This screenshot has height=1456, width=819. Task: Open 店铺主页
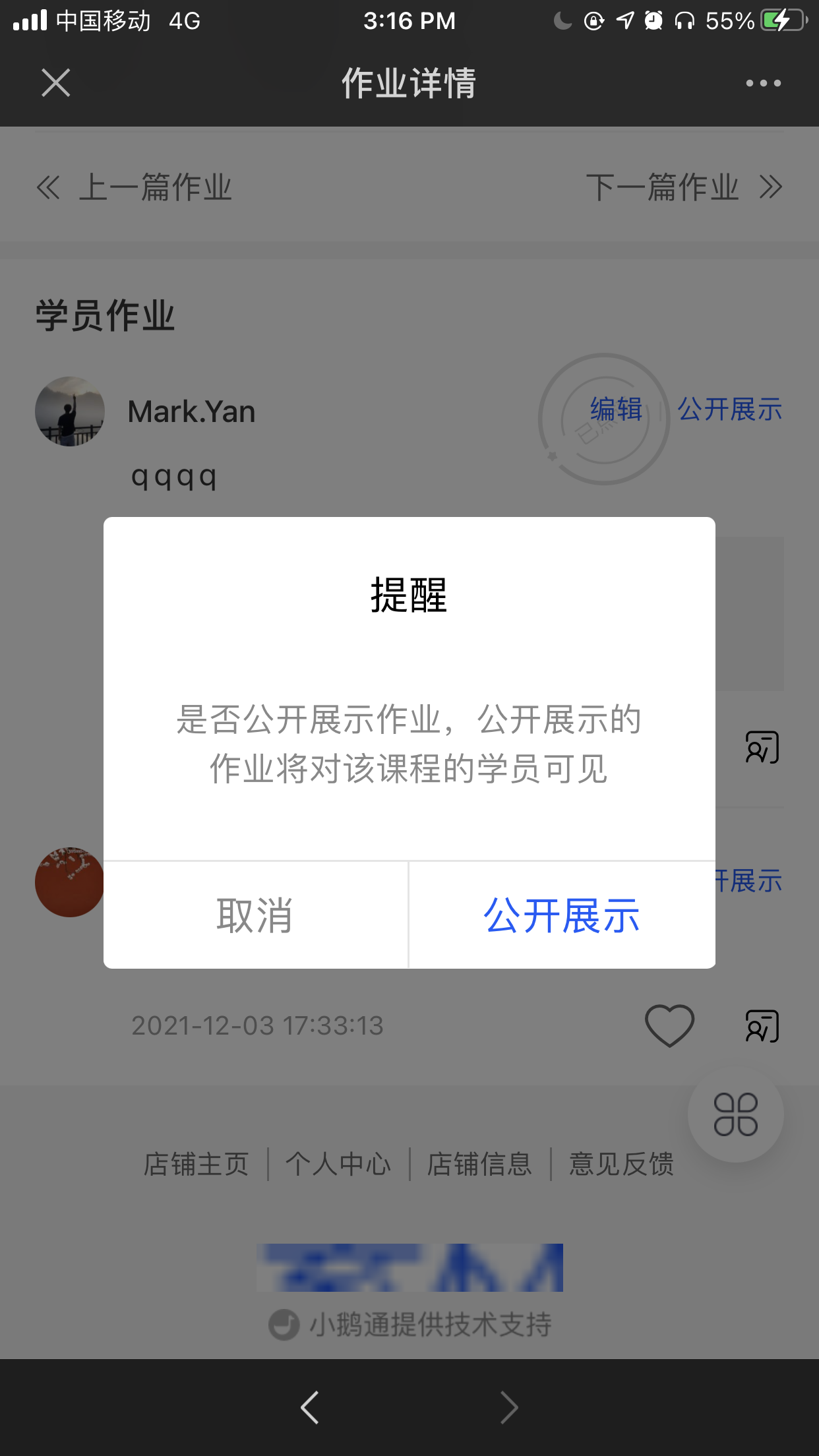pos(197,1164)
